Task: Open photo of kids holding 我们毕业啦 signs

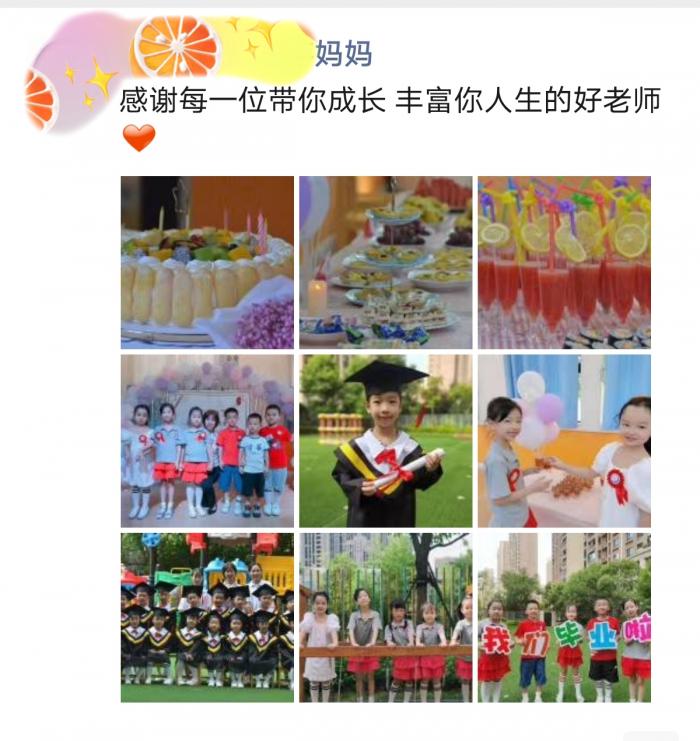Action: [564, 617]
